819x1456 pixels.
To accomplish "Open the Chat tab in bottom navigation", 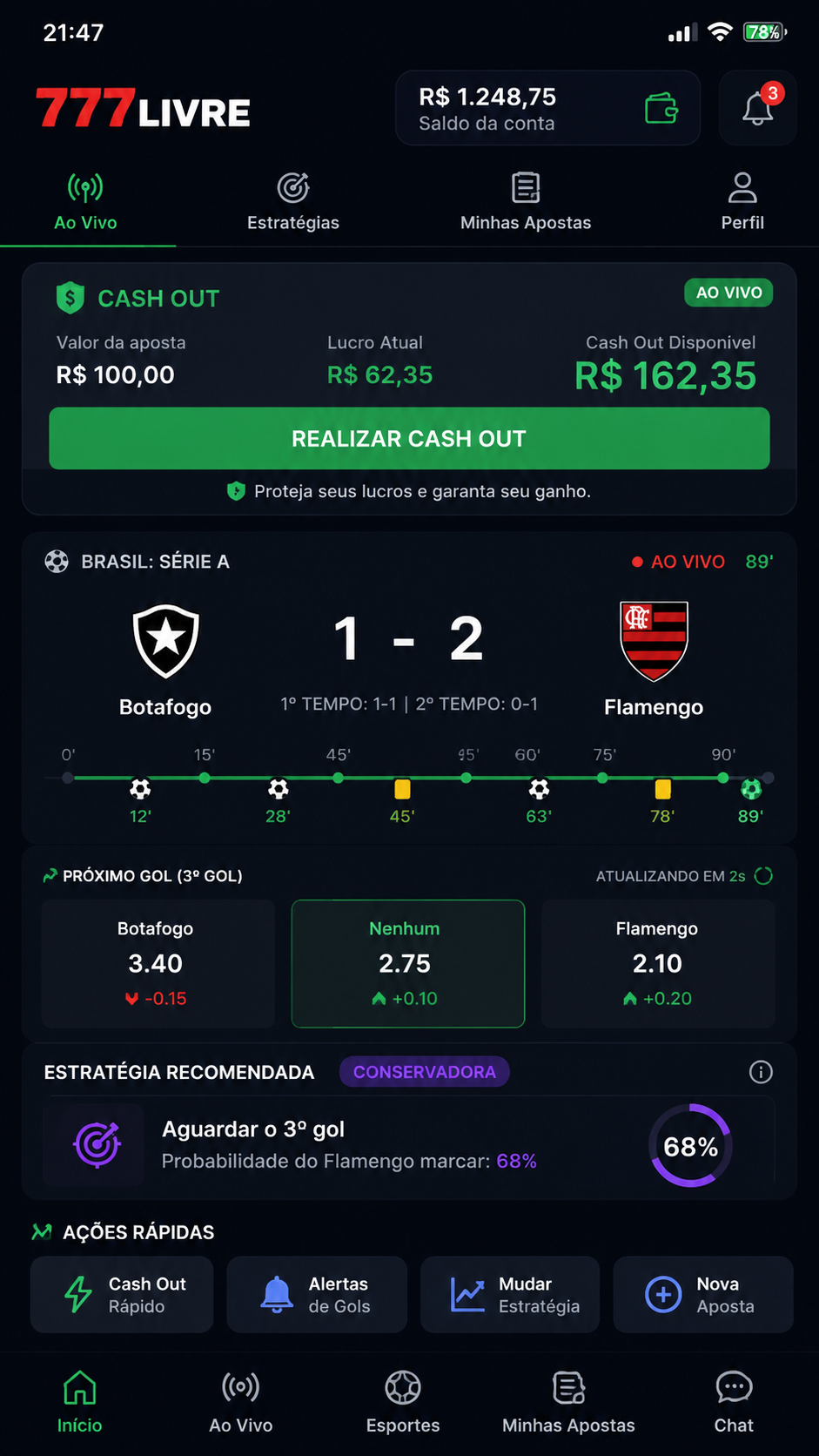I will (x=734, y=1402).
